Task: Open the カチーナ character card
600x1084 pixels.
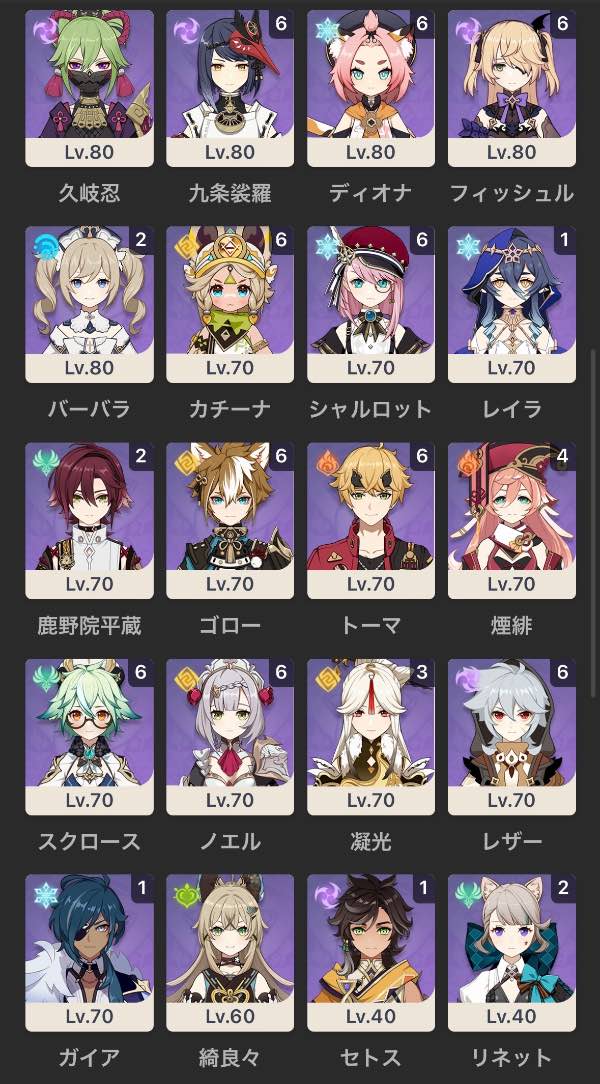Action: pyautogui.click(x=230, y=304)
